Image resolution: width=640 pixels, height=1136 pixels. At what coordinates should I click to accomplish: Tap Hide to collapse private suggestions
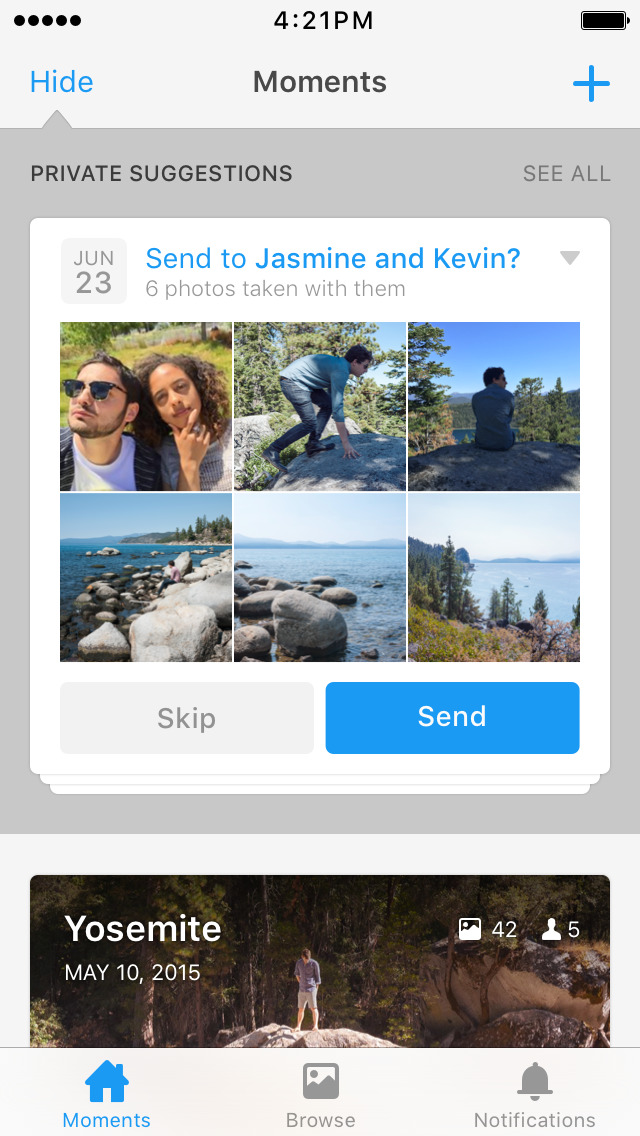[x=62, y=82]
